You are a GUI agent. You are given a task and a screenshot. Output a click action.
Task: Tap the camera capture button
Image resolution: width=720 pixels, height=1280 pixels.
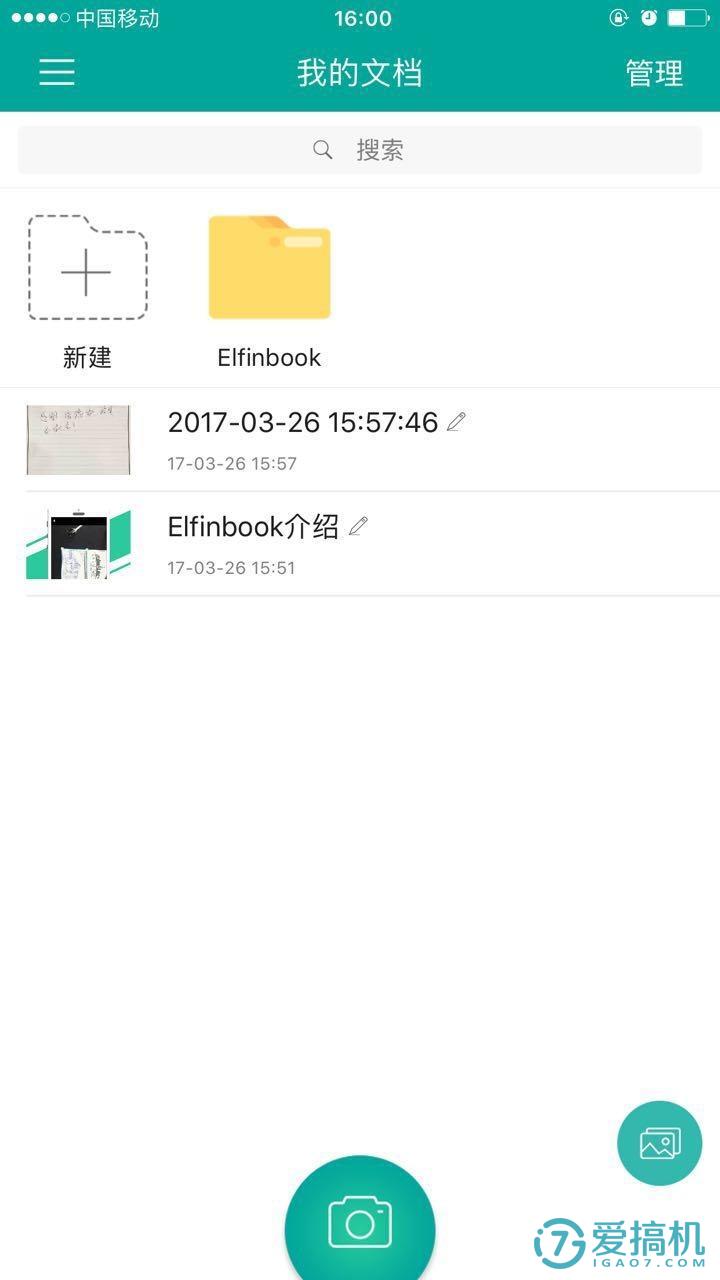coord(360,1220)
